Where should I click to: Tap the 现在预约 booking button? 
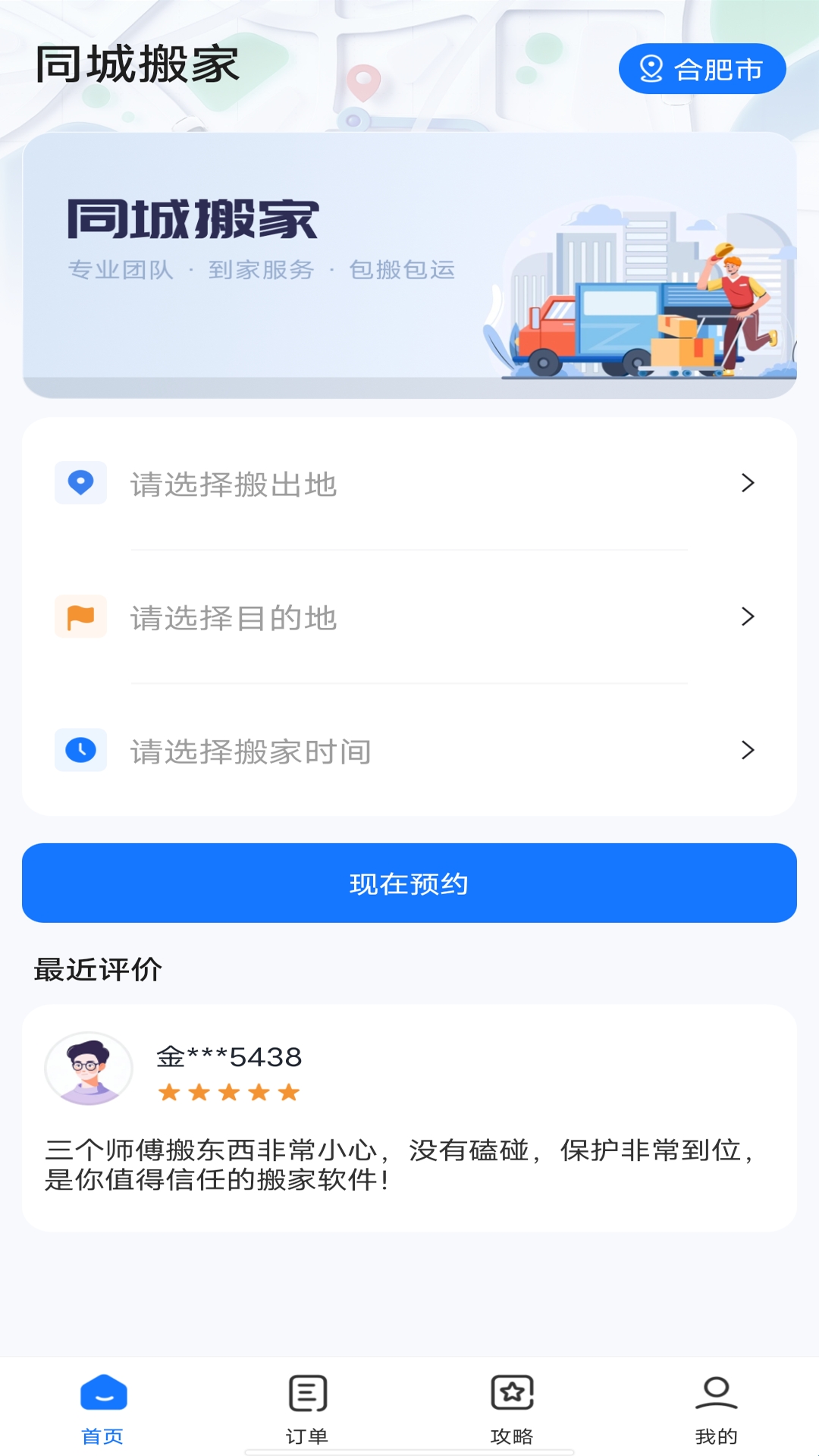(409, 883)
